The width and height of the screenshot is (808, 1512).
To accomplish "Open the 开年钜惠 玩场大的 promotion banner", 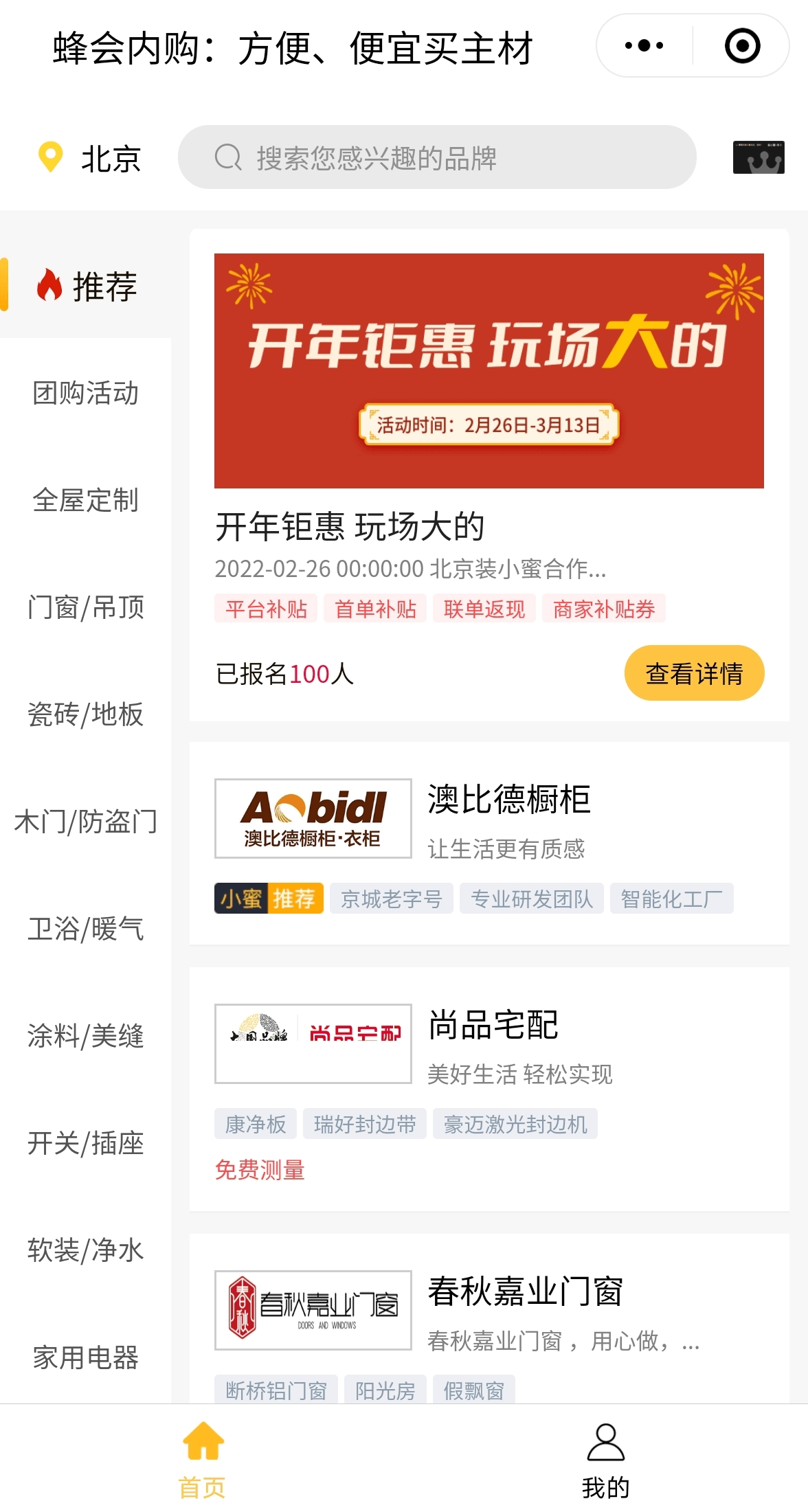I will pyautogui.click(x=489, y=371).
